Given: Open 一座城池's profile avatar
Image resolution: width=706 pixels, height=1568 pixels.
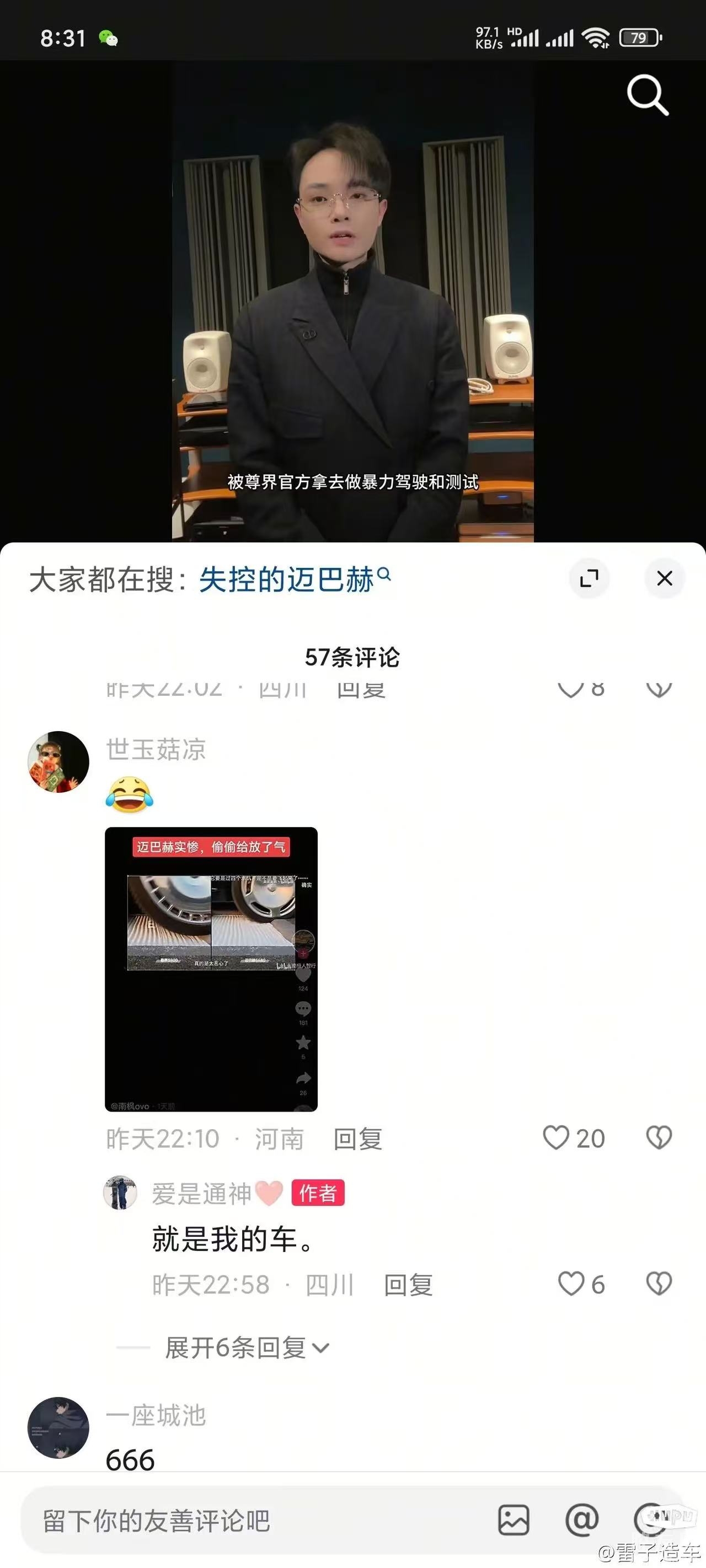Looking at the screenshot, I should coord(58,1427).
